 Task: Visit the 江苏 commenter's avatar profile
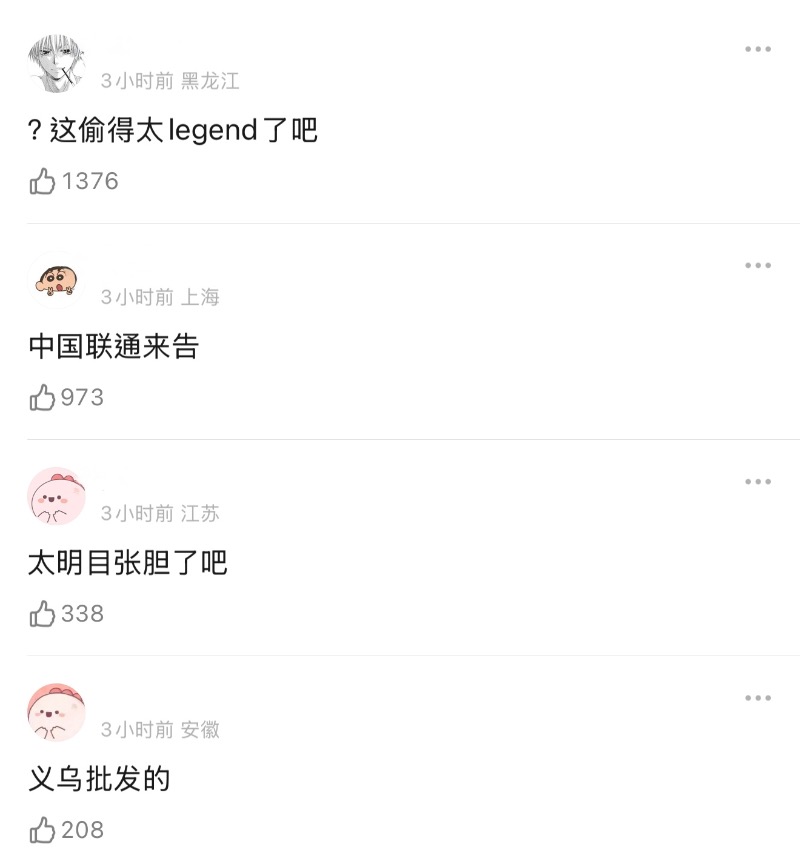coord(56,496)
